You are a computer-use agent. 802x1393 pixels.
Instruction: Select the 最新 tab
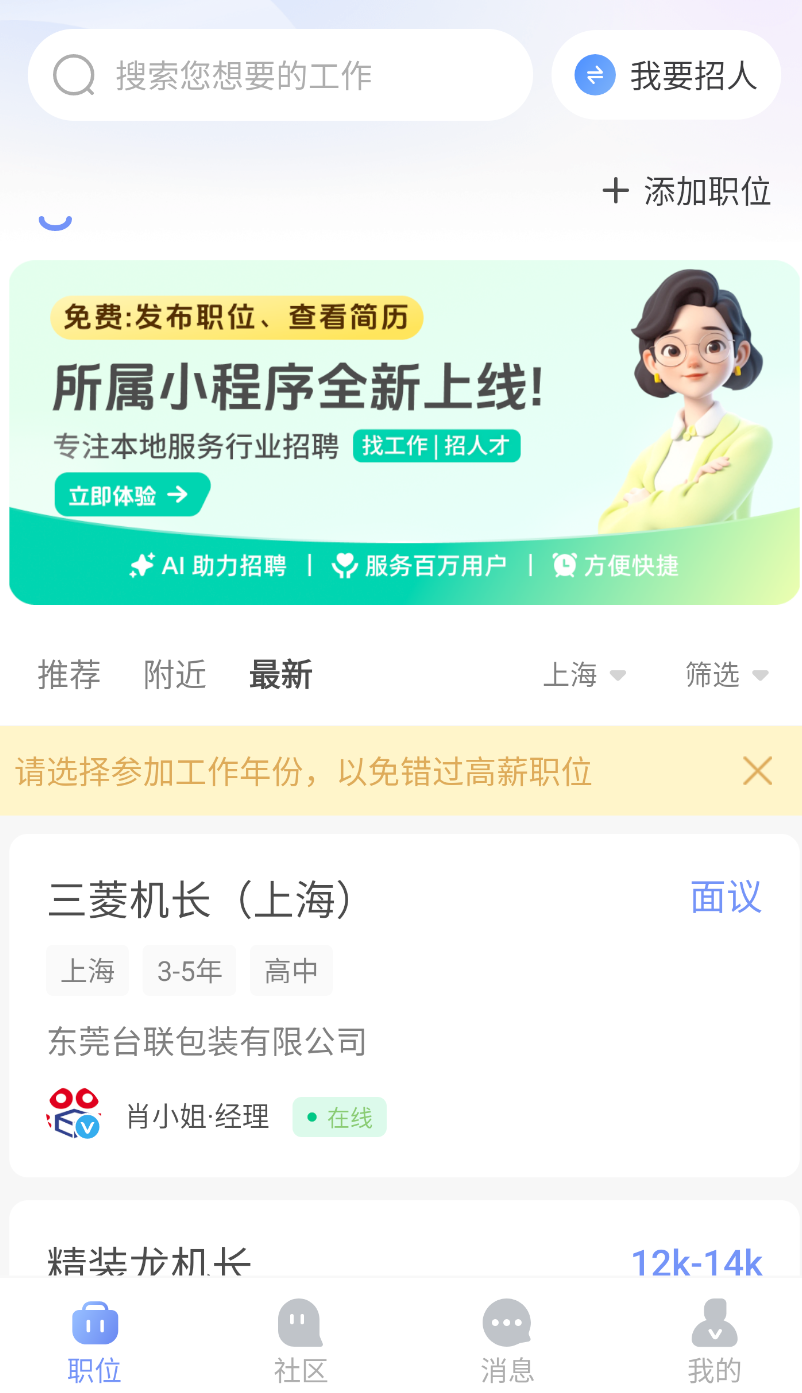pos(280,675)
